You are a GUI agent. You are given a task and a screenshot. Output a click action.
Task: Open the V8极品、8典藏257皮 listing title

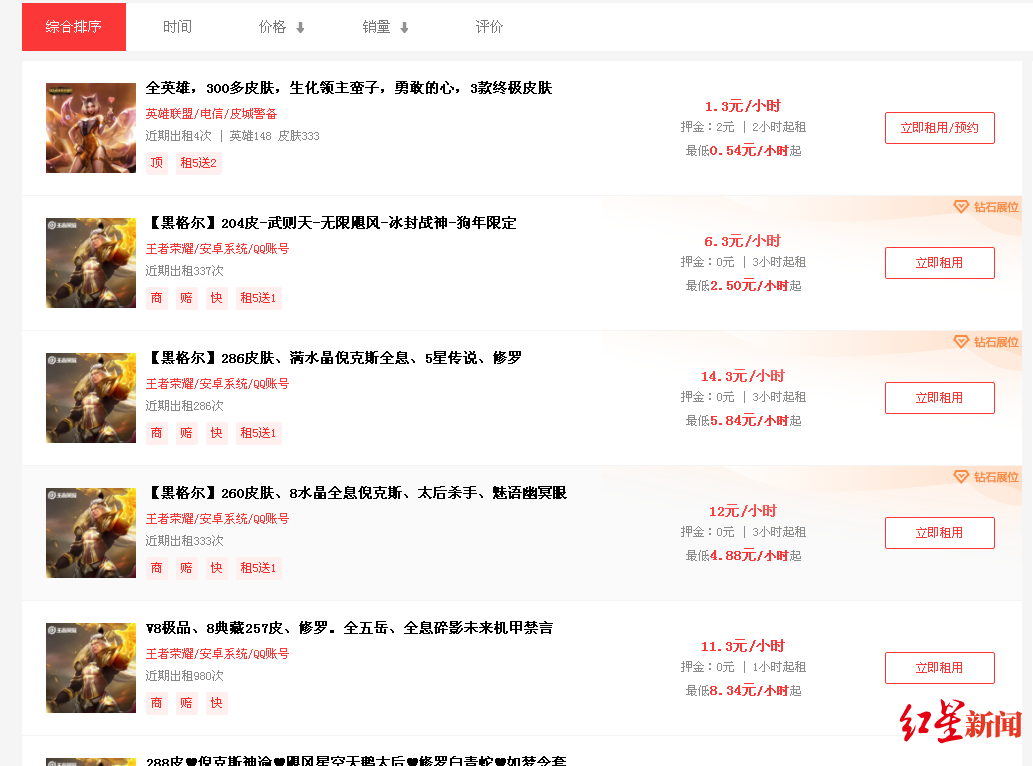[x=349, y=628]
